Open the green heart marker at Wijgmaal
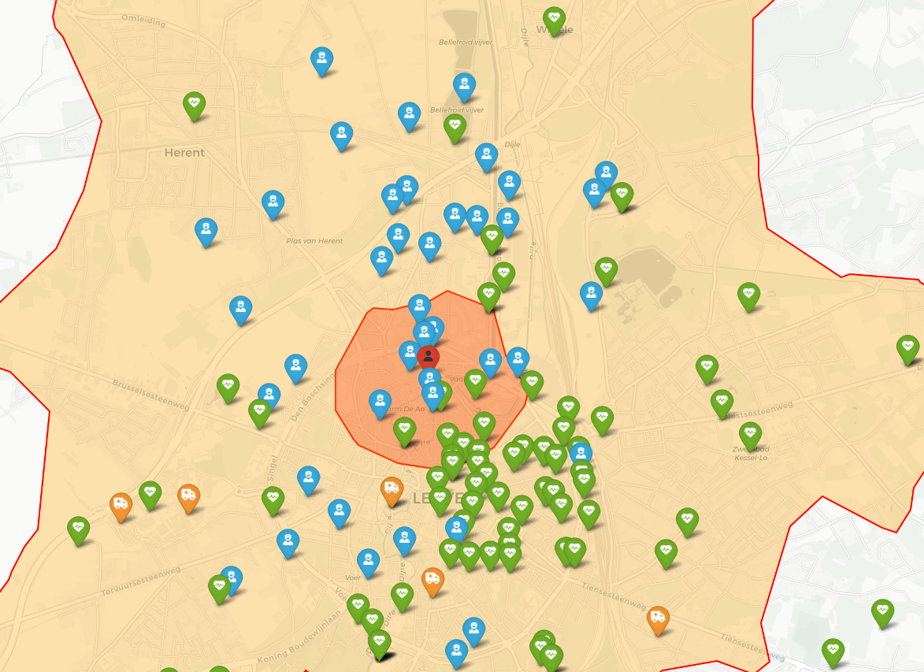924x672 pixels. click(554, 18)
